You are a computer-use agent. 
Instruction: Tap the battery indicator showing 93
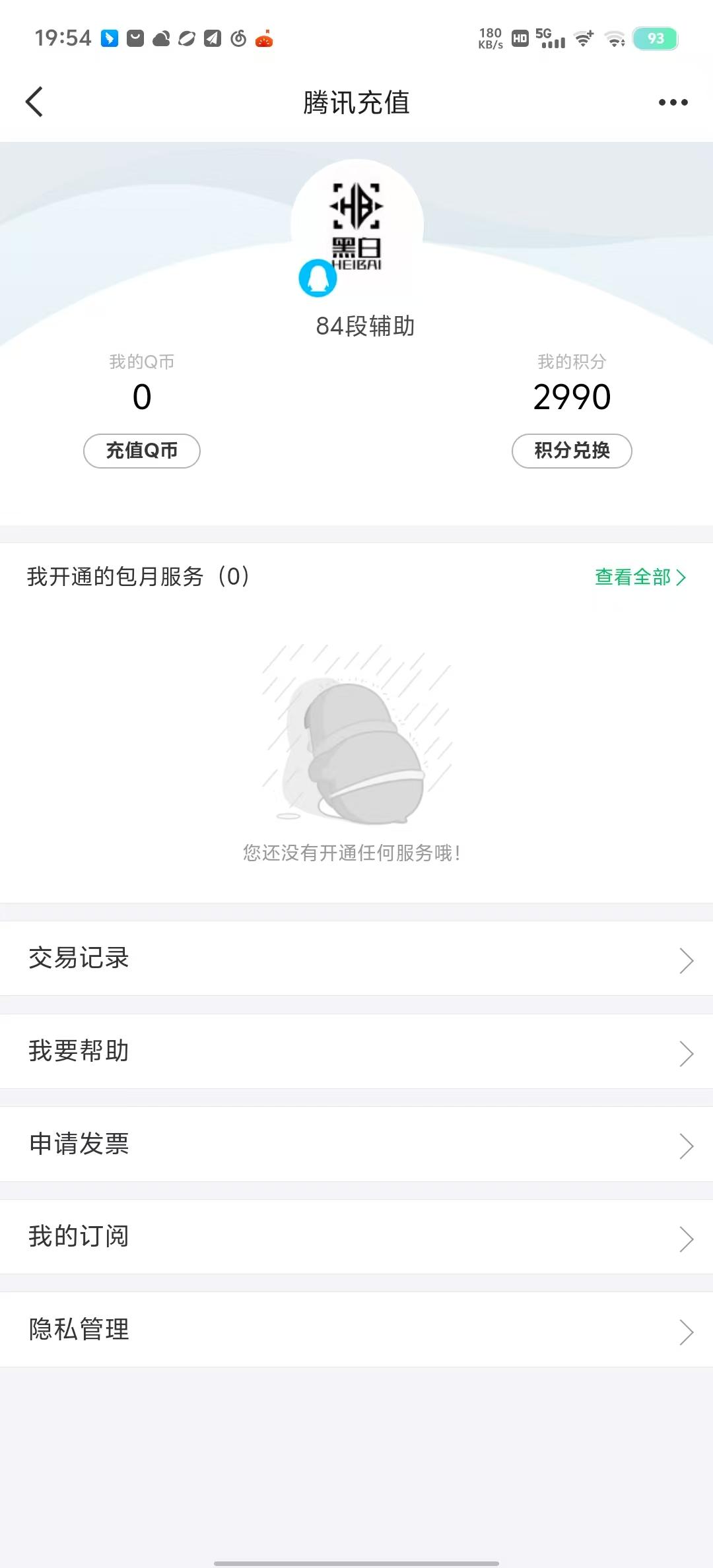pyautogui.click(x=655, y=40)
